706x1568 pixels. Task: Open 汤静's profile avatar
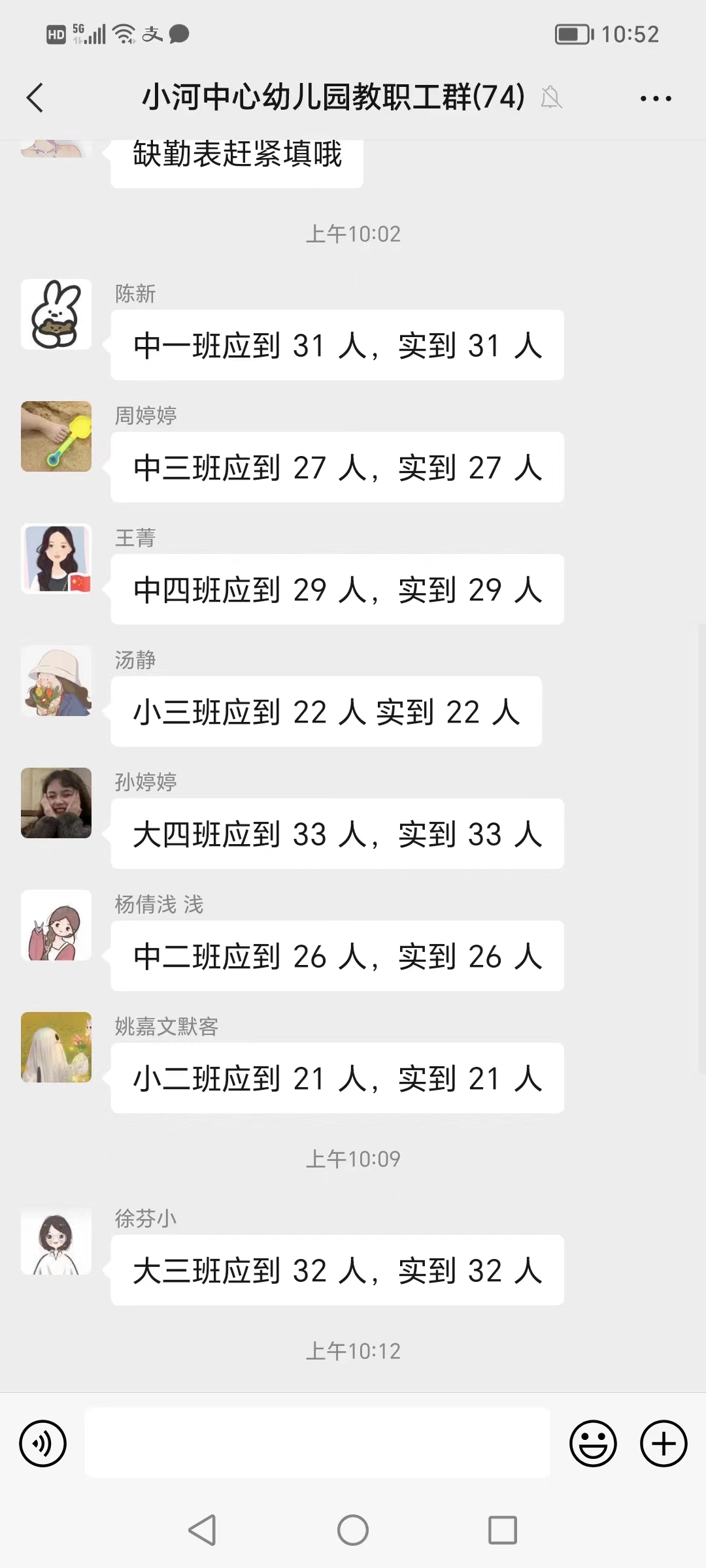pyautogui.click(x=56, y=681)
